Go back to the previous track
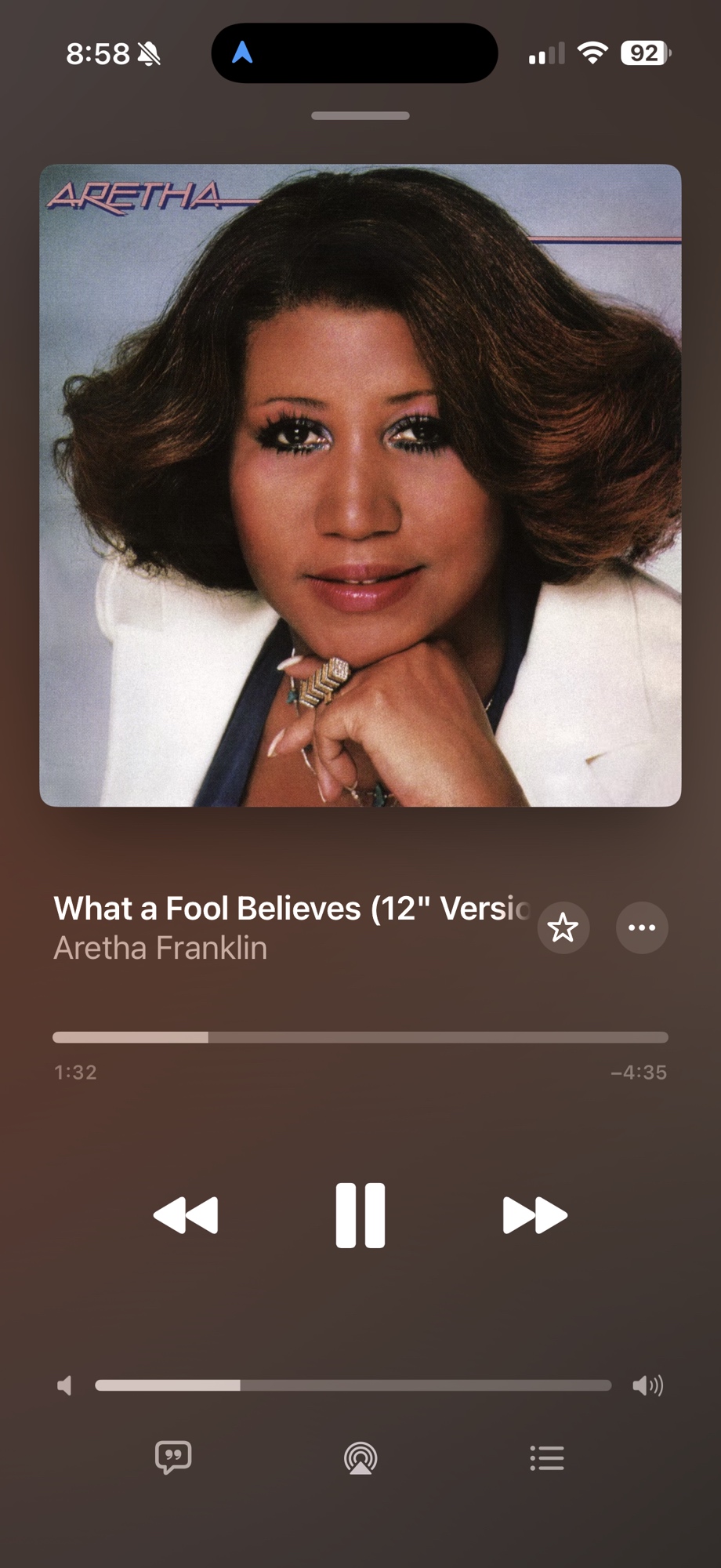This screenshot has height=1568, width=721. tap(186, 1214)
